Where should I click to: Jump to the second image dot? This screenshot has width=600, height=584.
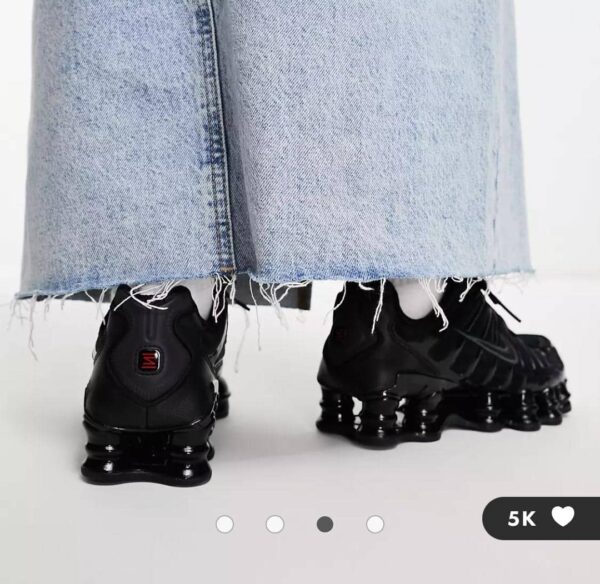point(275,524)
